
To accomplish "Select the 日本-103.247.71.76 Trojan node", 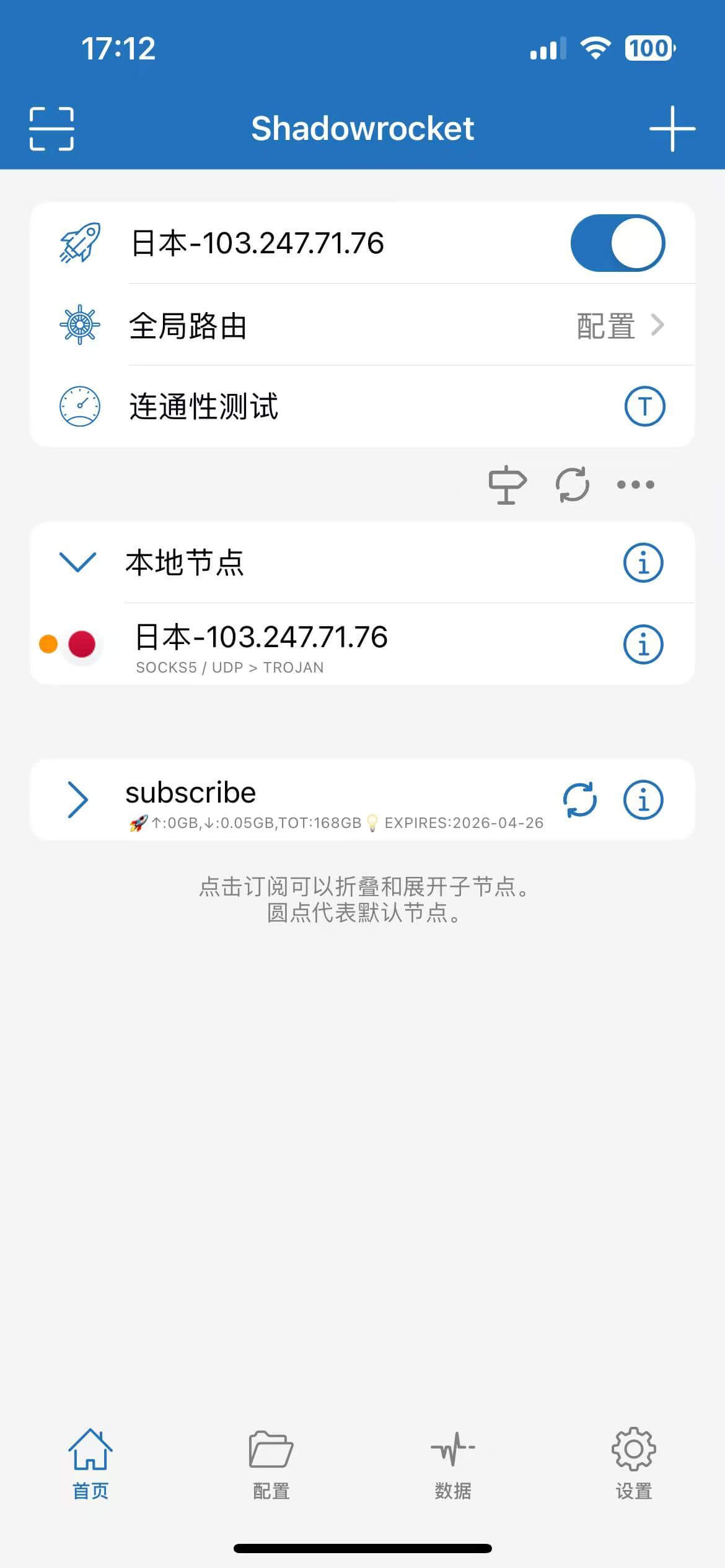I will click(310, 645).
